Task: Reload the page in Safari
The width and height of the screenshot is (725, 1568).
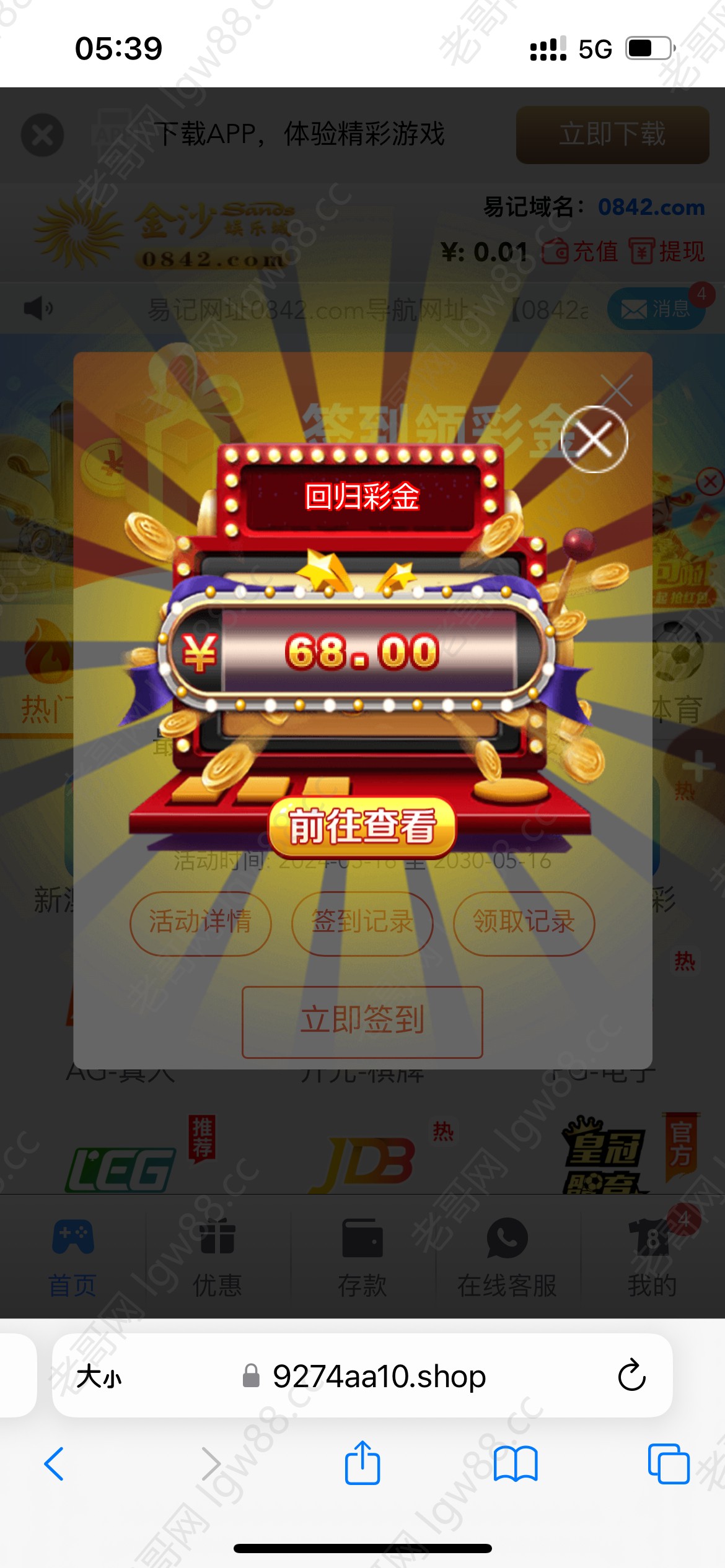Action: pos(631,1376)
